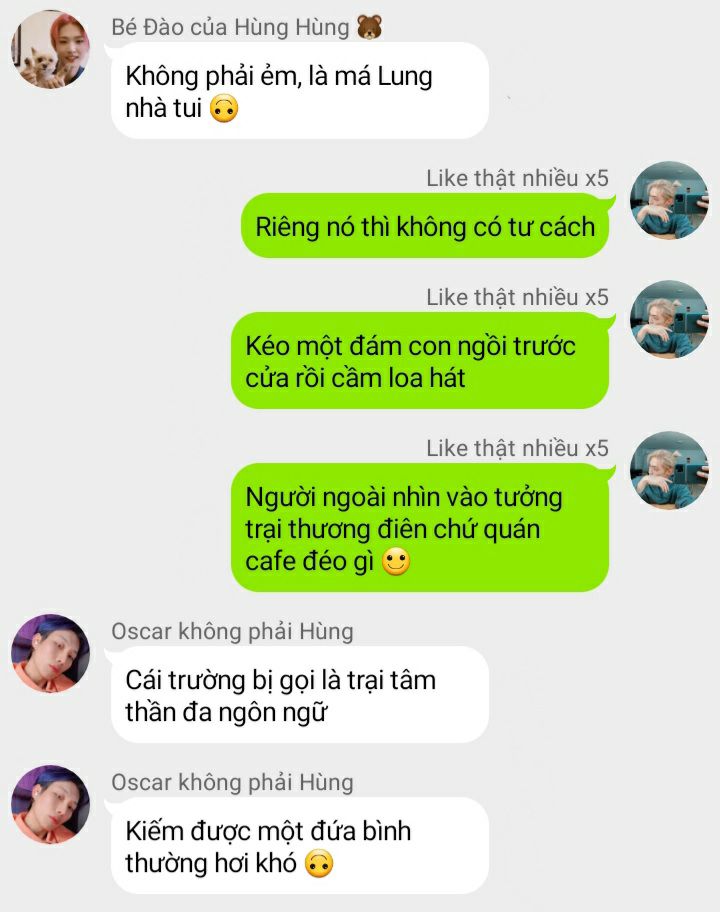Screen dimensions: 720x912
Task: Tap the avatar beside "Riêng nó thì không có tư cách"
Action: tap(669, 200)
